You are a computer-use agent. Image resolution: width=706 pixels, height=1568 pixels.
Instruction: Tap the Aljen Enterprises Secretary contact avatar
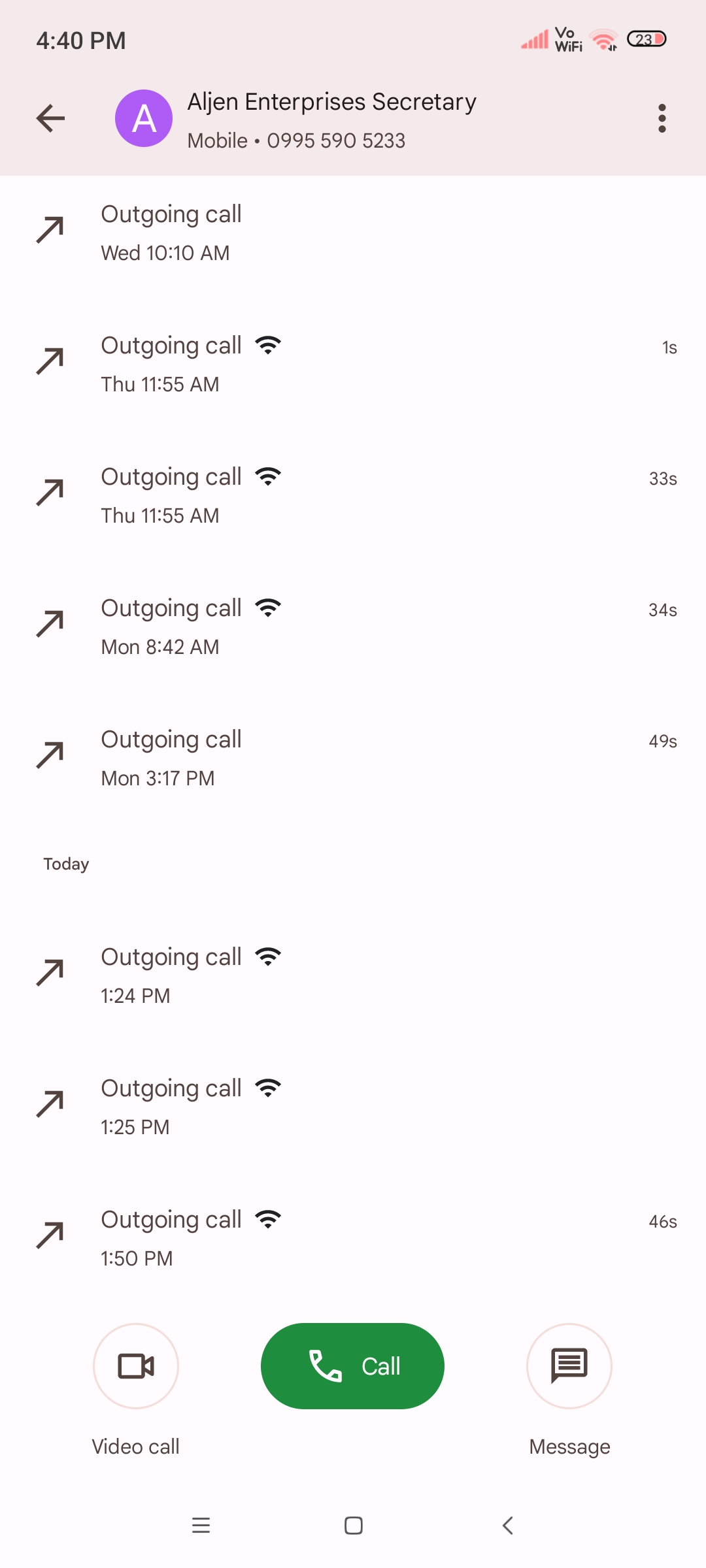tap(144, 118)
